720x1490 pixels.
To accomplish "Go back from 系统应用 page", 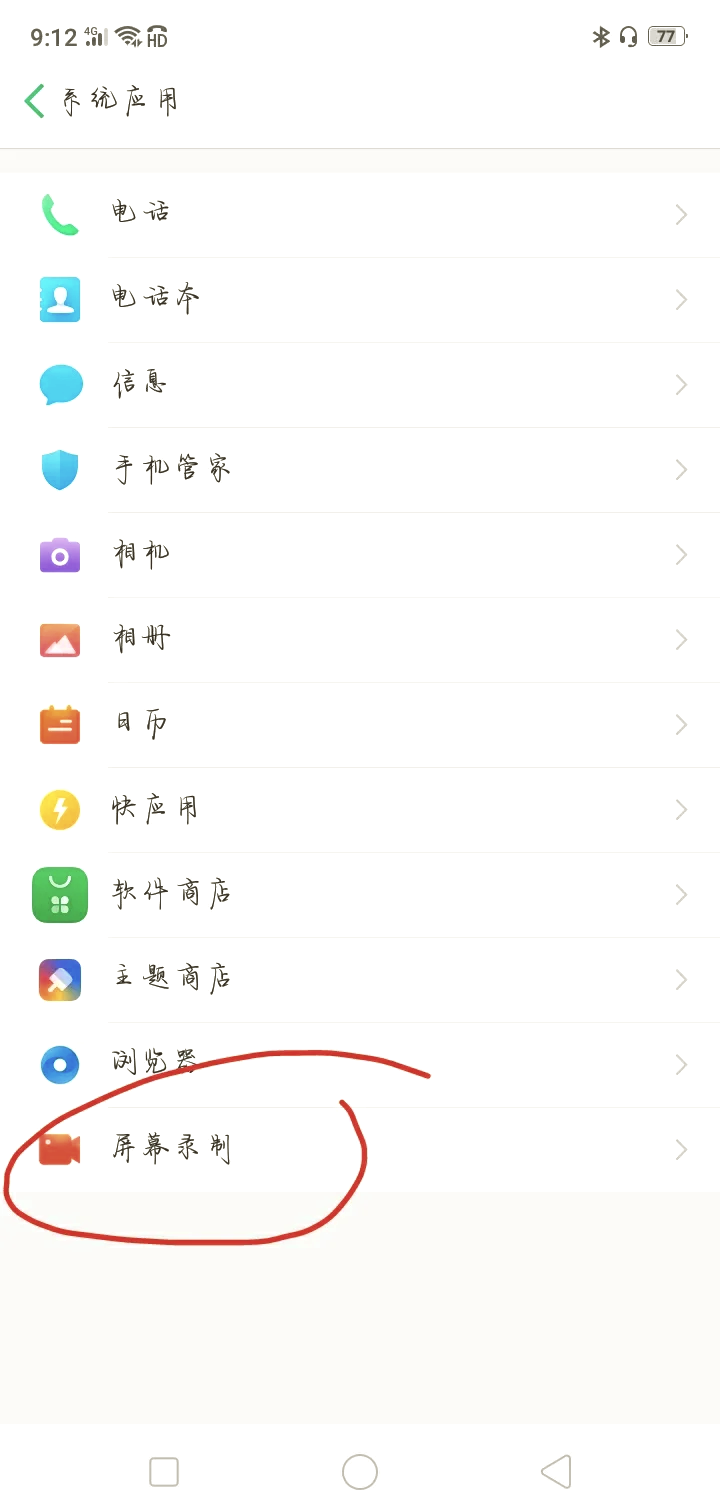I will (35, 101).
